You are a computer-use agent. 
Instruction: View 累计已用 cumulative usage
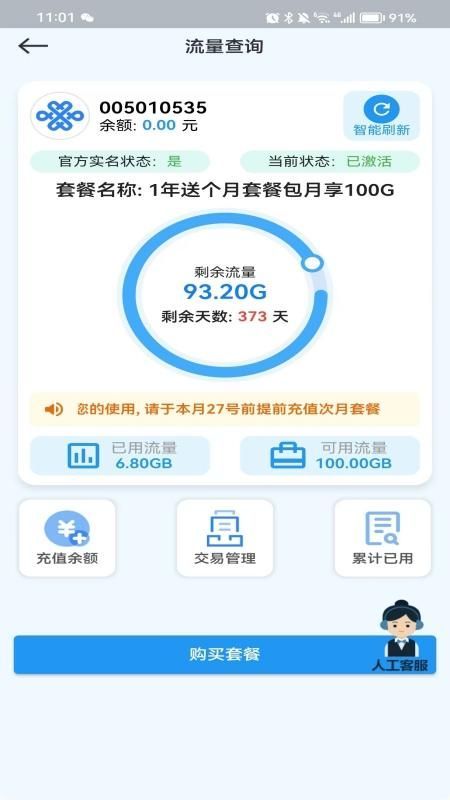(382, 538)
